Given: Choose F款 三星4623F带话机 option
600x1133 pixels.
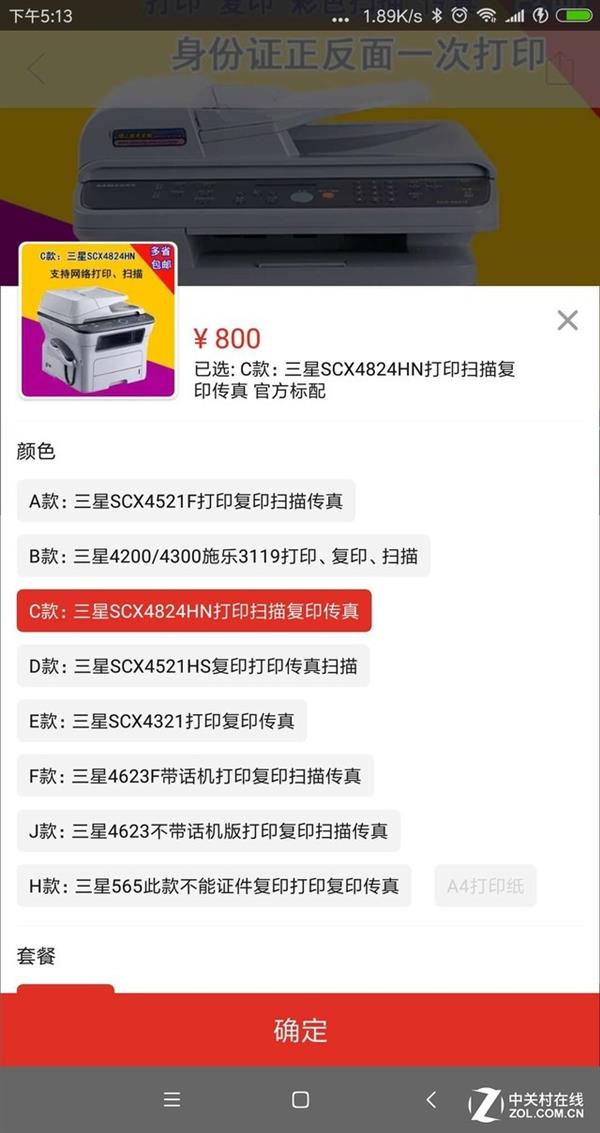Looking at the screenshot, I should [x=195, y=776].
